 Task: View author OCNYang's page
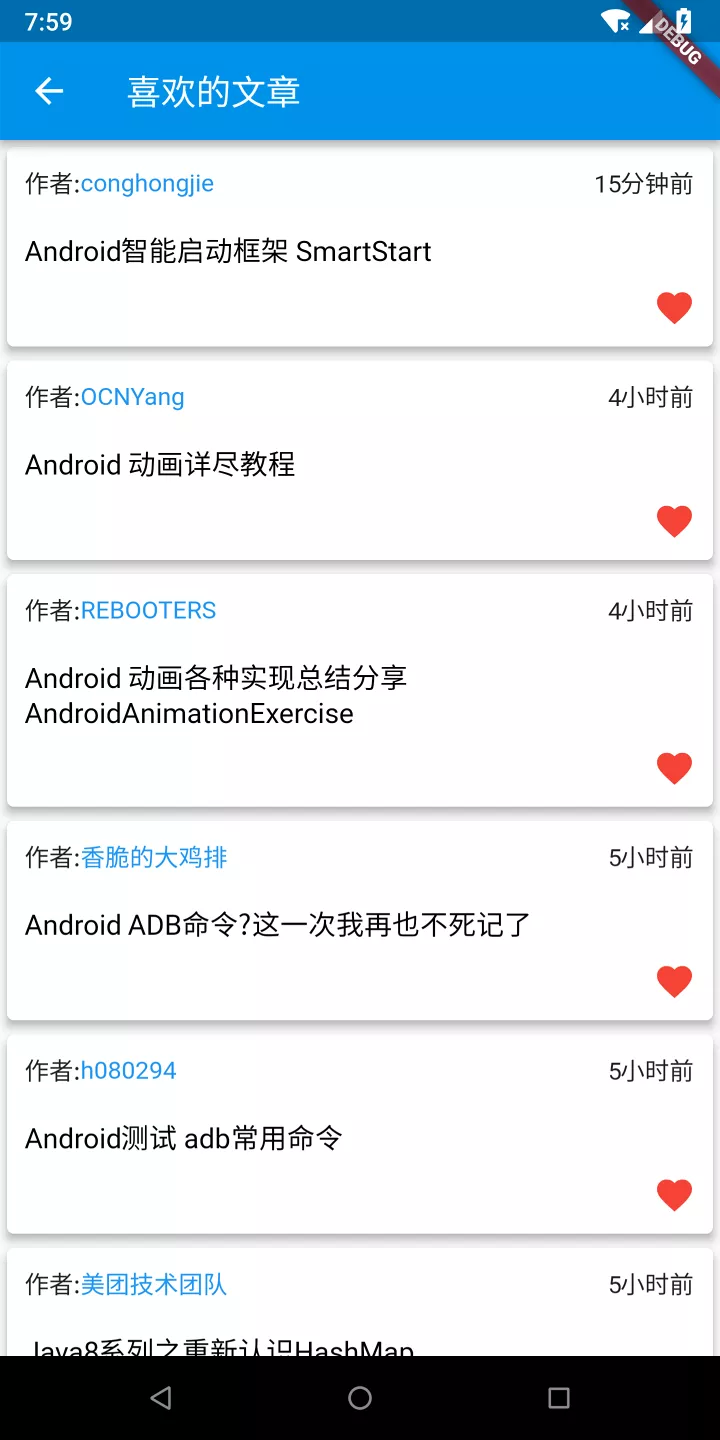click(132, 397)
